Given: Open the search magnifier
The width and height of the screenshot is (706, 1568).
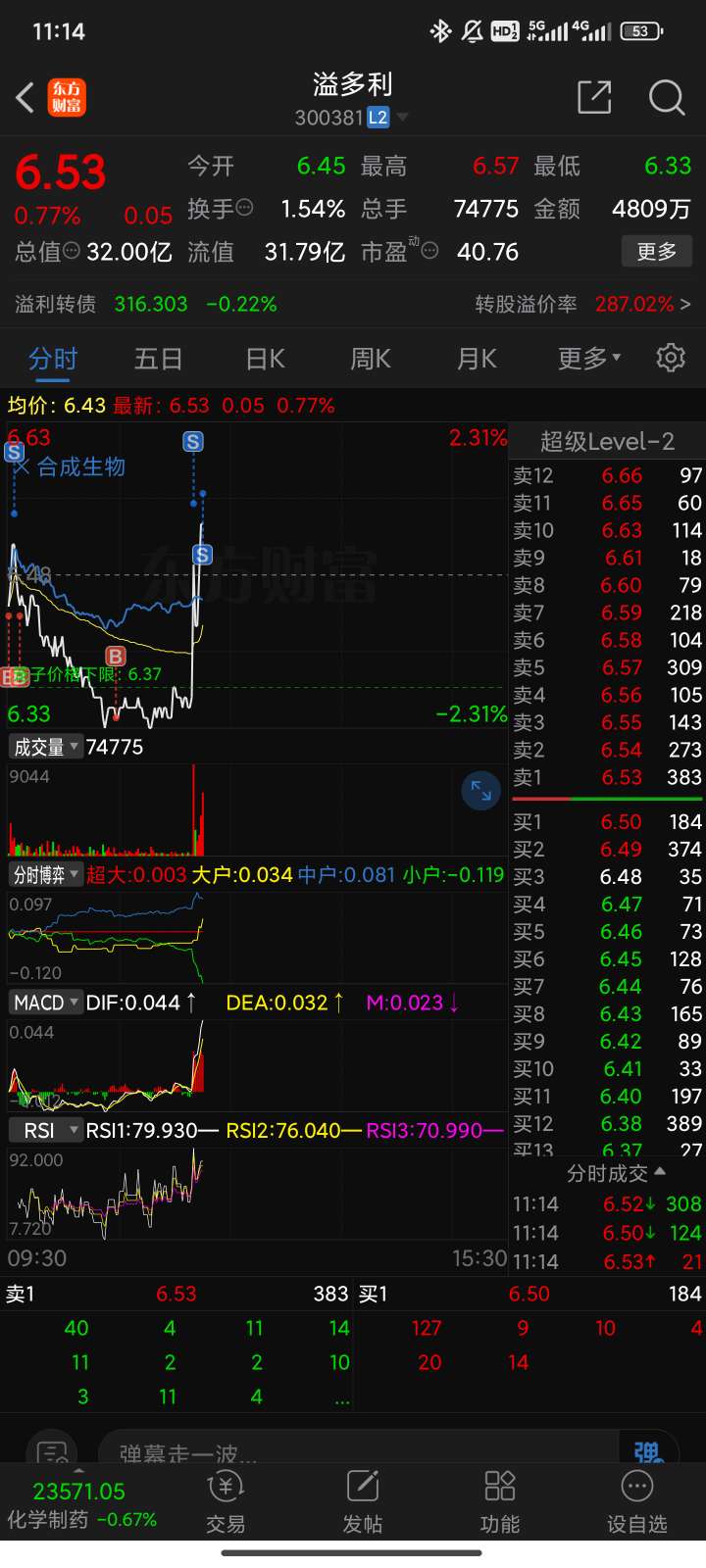Looking at the screenshot, I should coord(667,97).
